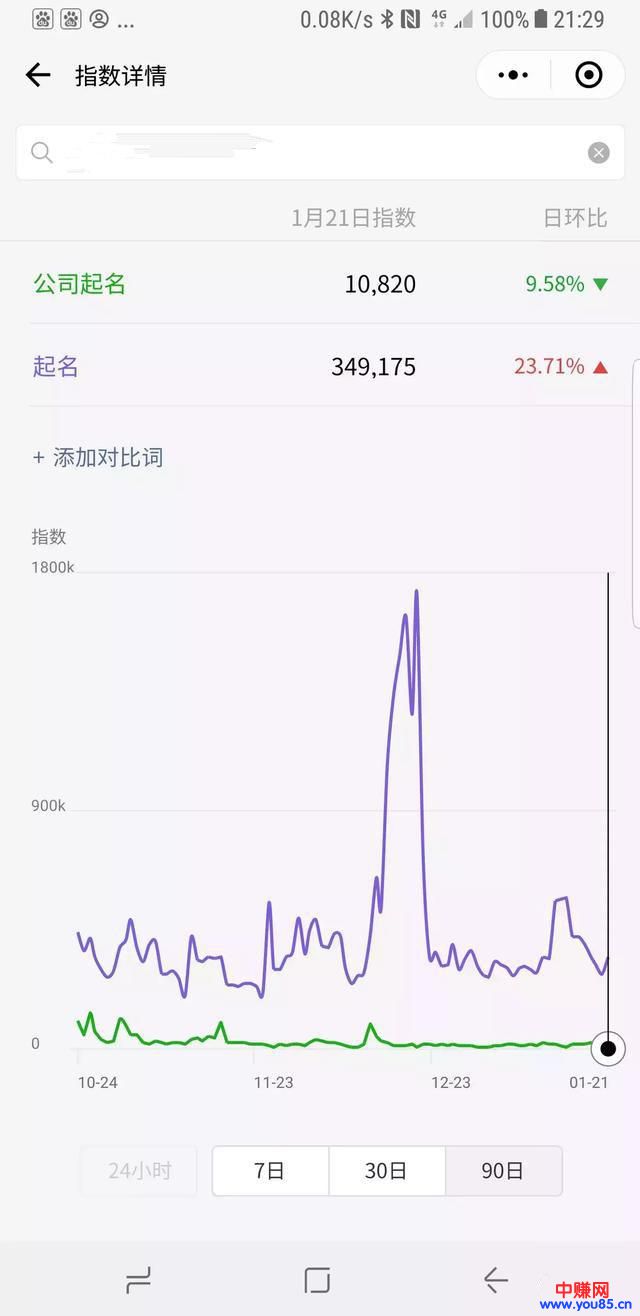
Task: Switch the chart to 30日 range
Action: click(386, 1171)
